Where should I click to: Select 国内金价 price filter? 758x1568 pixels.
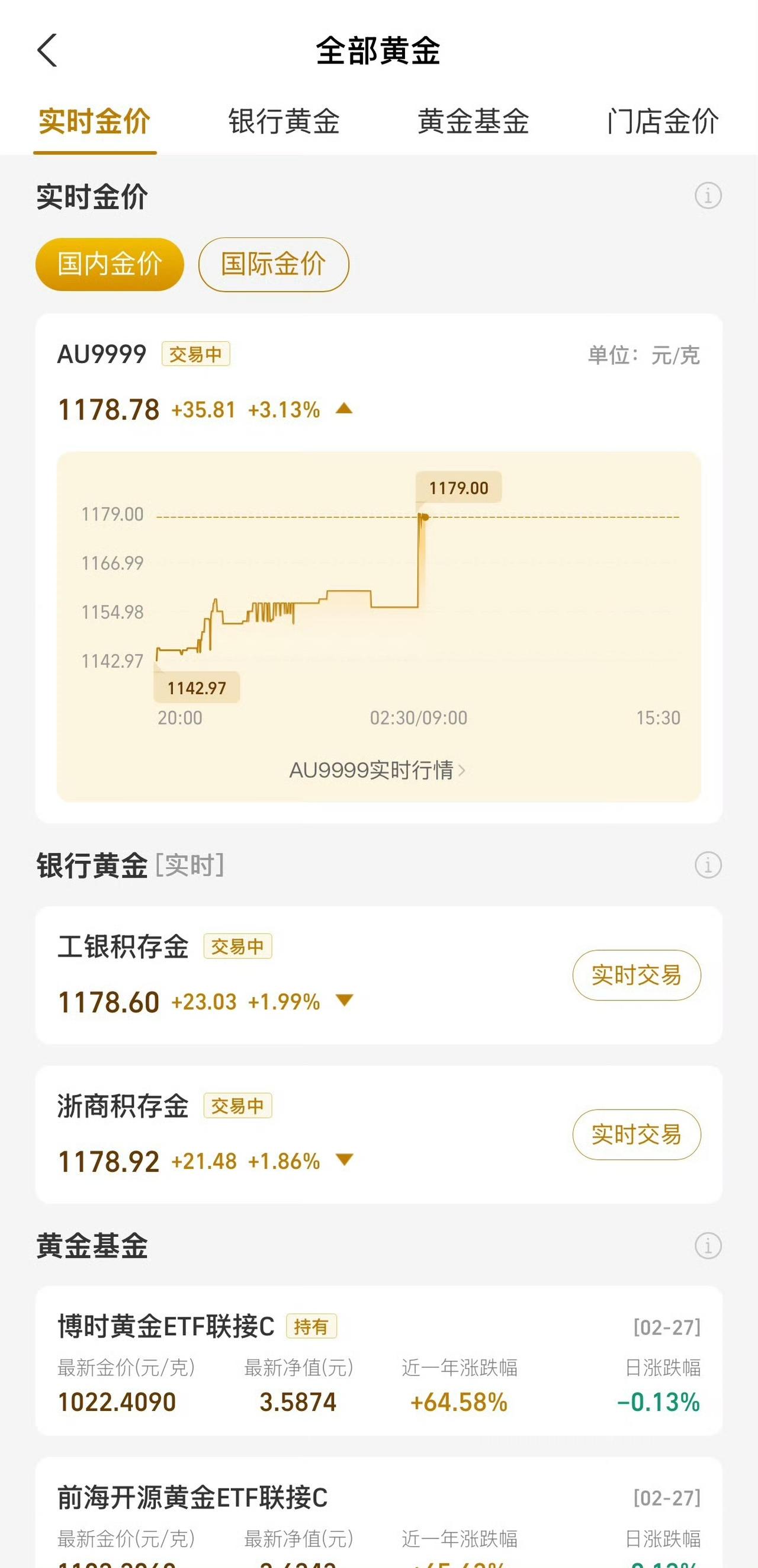pos(109,264)
